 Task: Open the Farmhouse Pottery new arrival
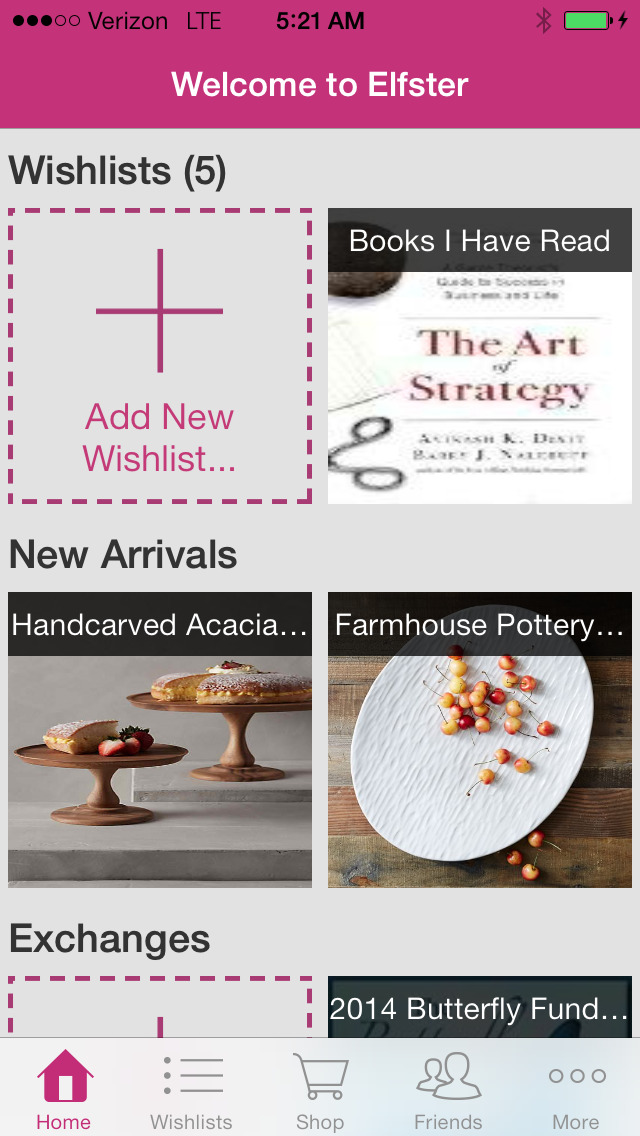(480, 740)
